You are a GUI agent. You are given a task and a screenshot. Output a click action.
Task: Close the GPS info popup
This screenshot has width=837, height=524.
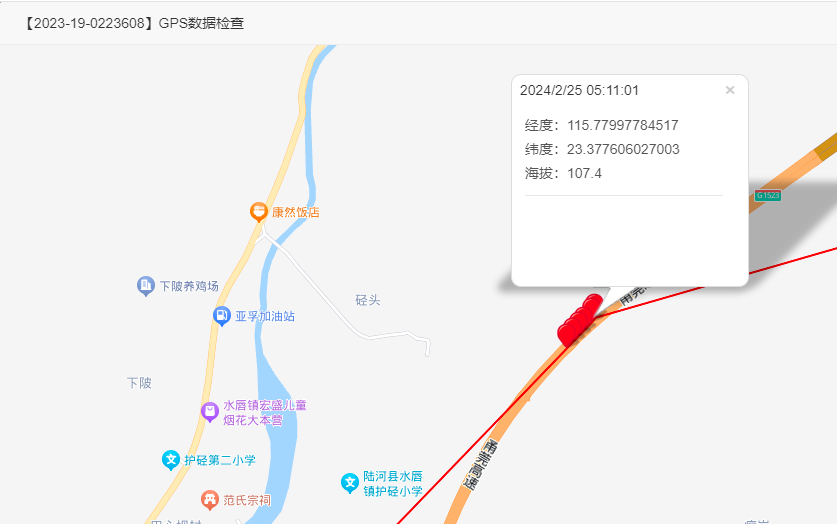coord(730,90)
